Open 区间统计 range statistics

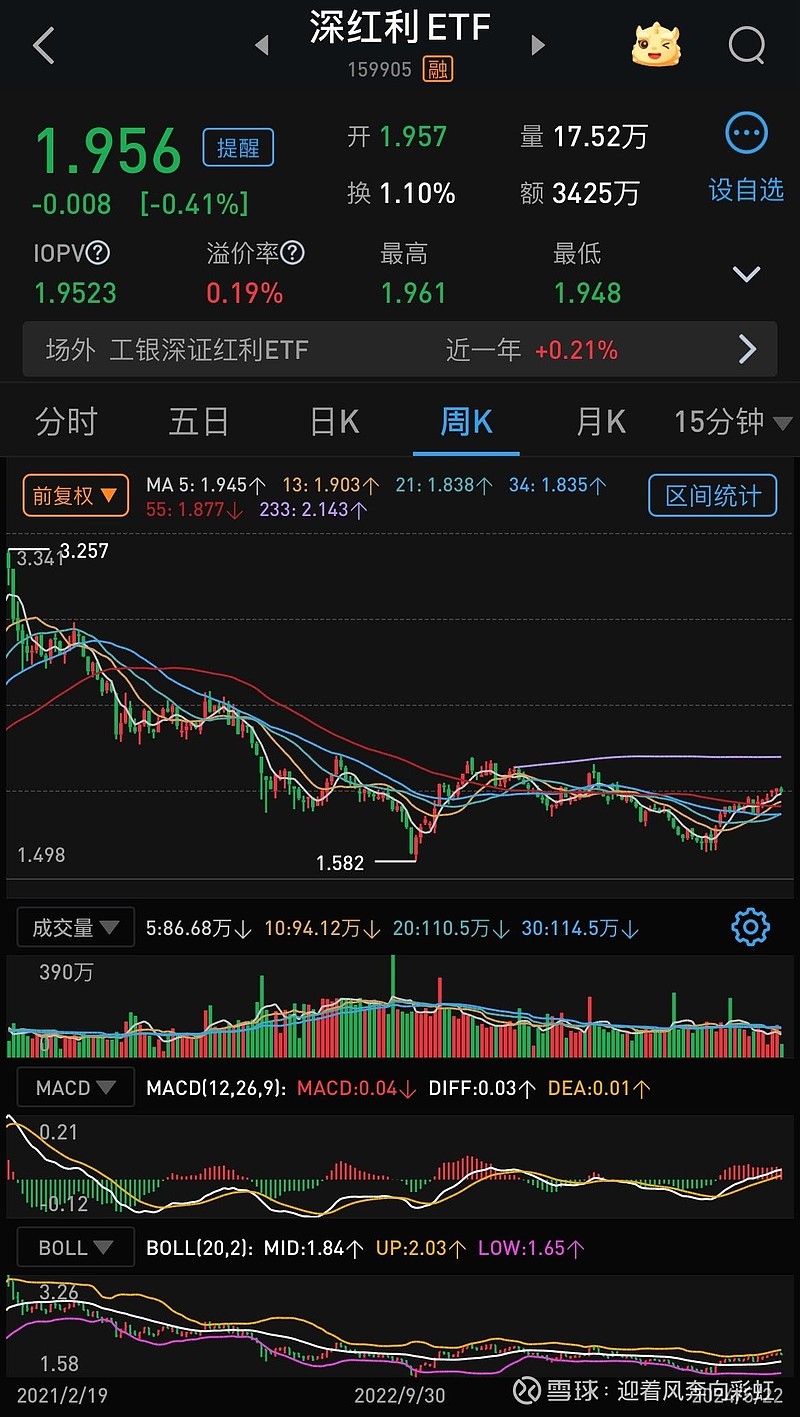coord(712,495)
